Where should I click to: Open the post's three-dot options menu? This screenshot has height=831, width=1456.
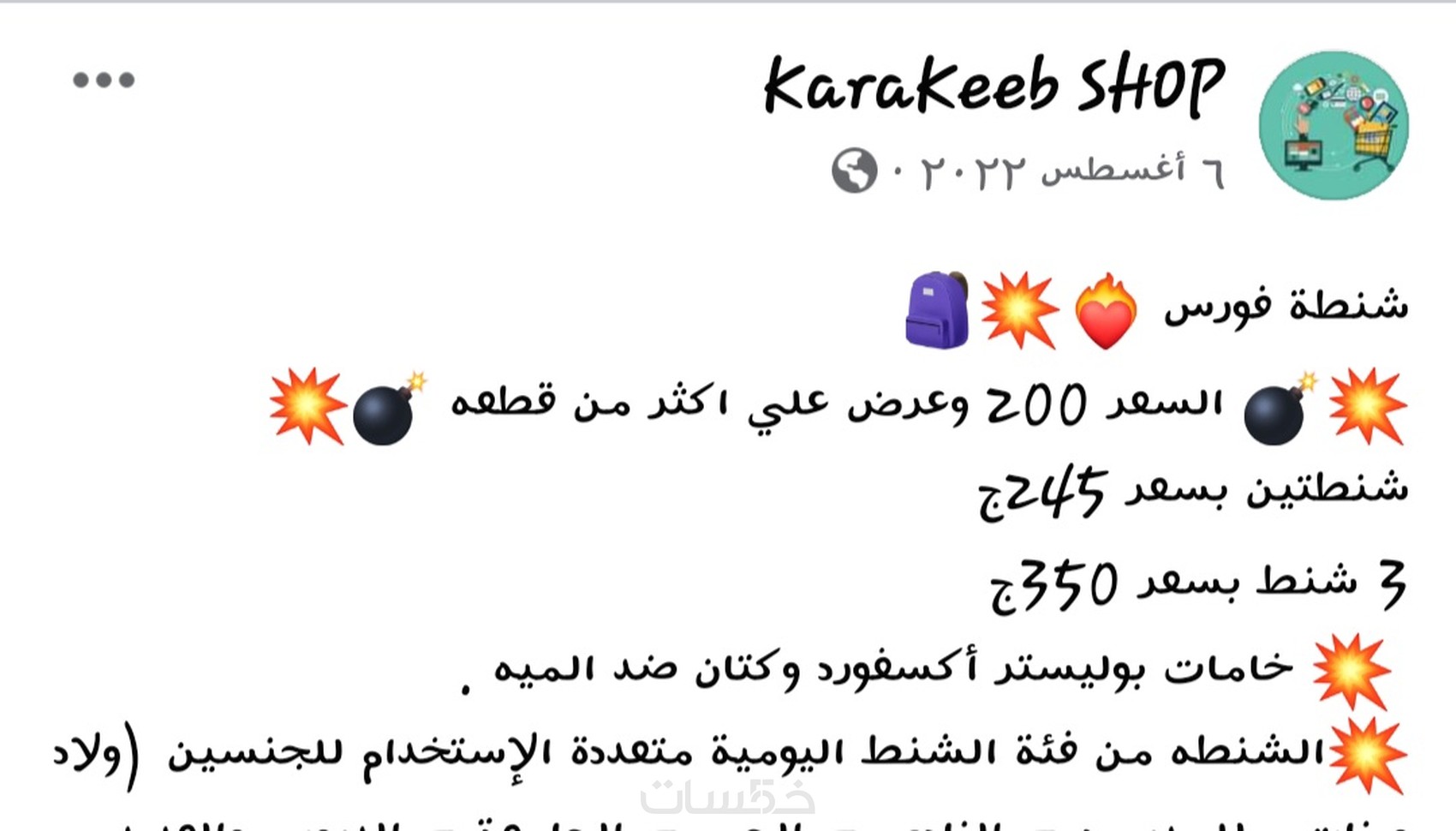[x=104, y=80]
